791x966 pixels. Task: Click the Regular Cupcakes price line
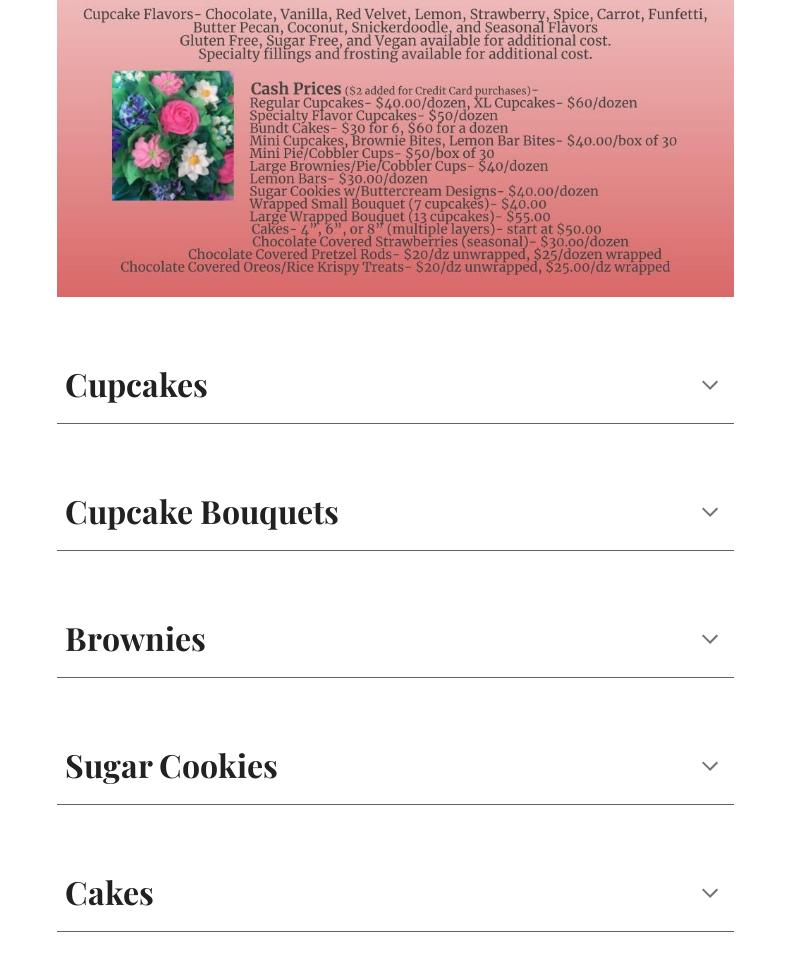[443, 103]
